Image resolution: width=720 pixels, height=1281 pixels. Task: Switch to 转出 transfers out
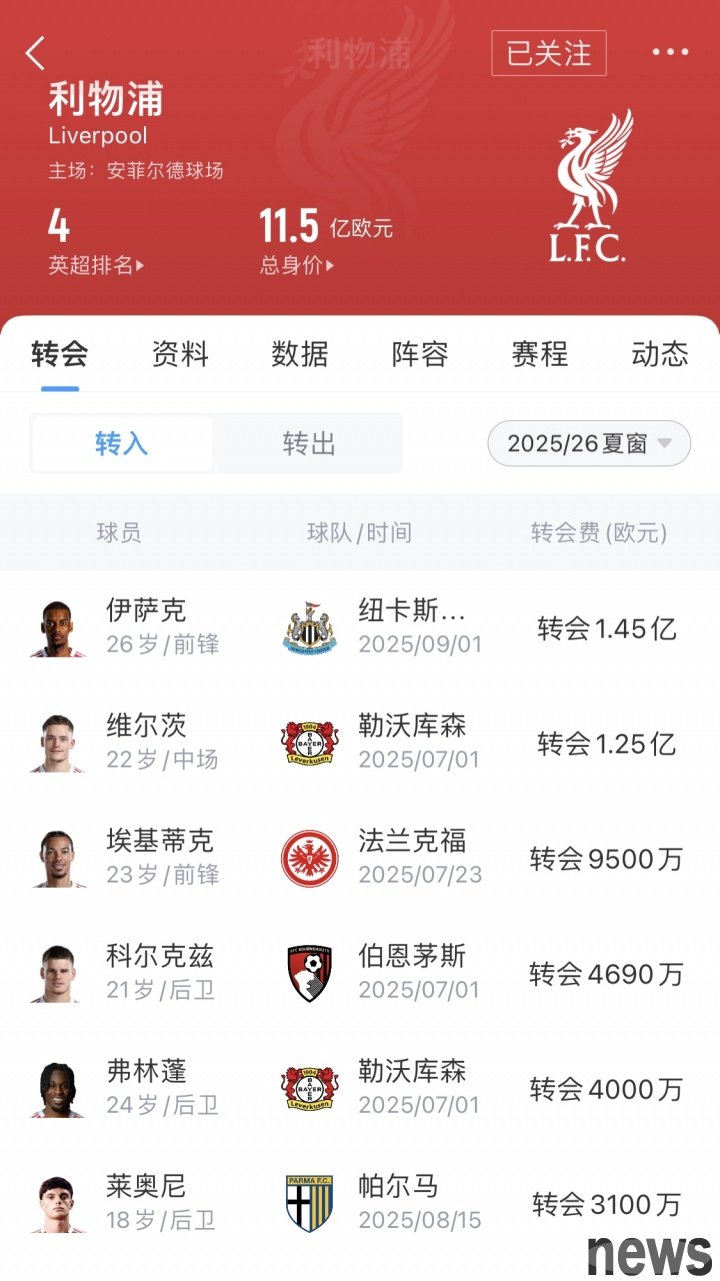point(309,444)
